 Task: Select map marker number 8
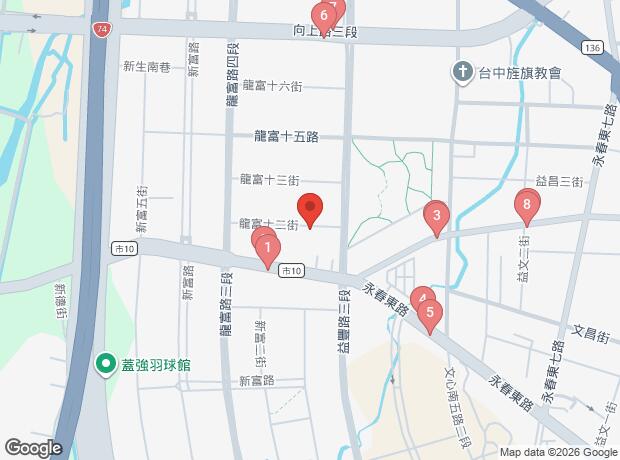pyautogui.click(x=527, y=206)
